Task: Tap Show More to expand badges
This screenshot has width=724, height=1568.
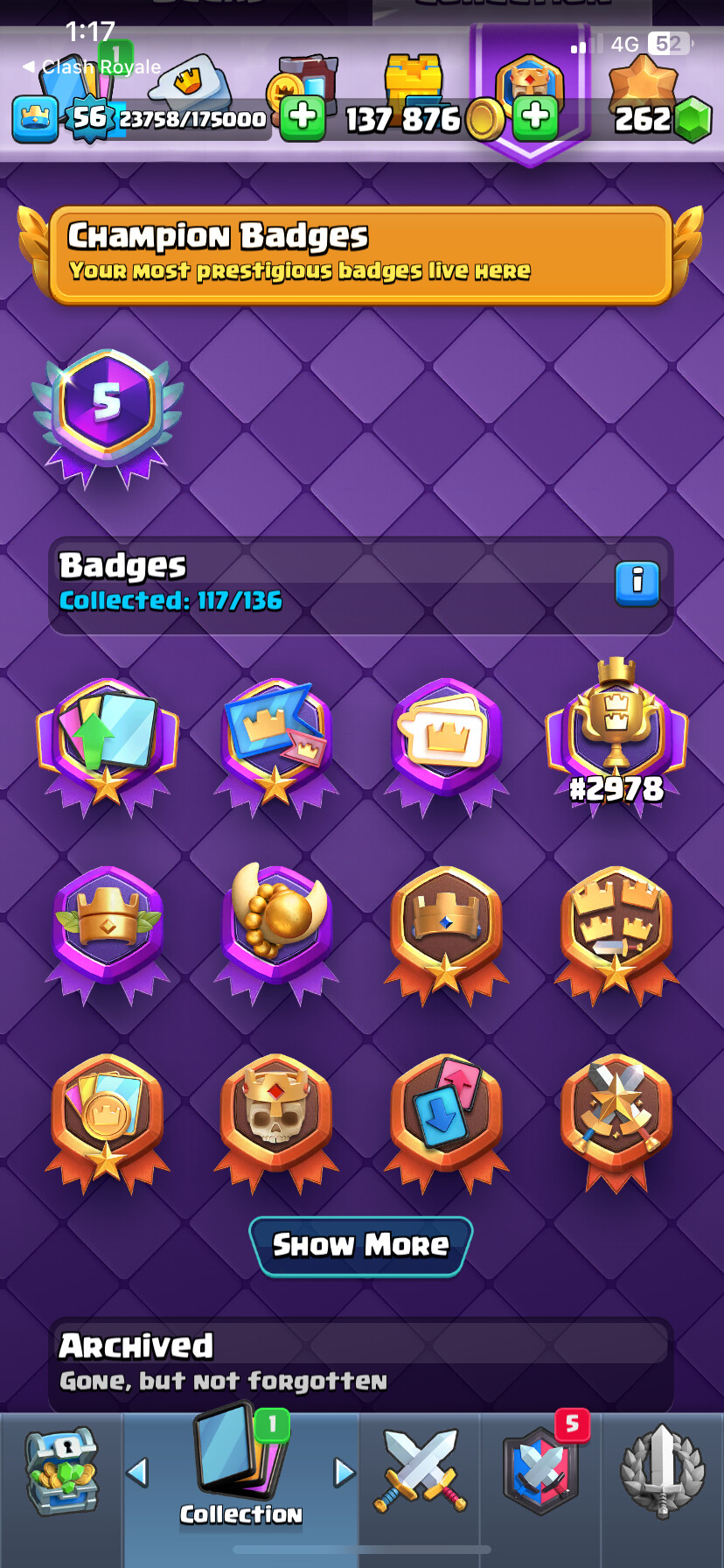Action: 361,1246
